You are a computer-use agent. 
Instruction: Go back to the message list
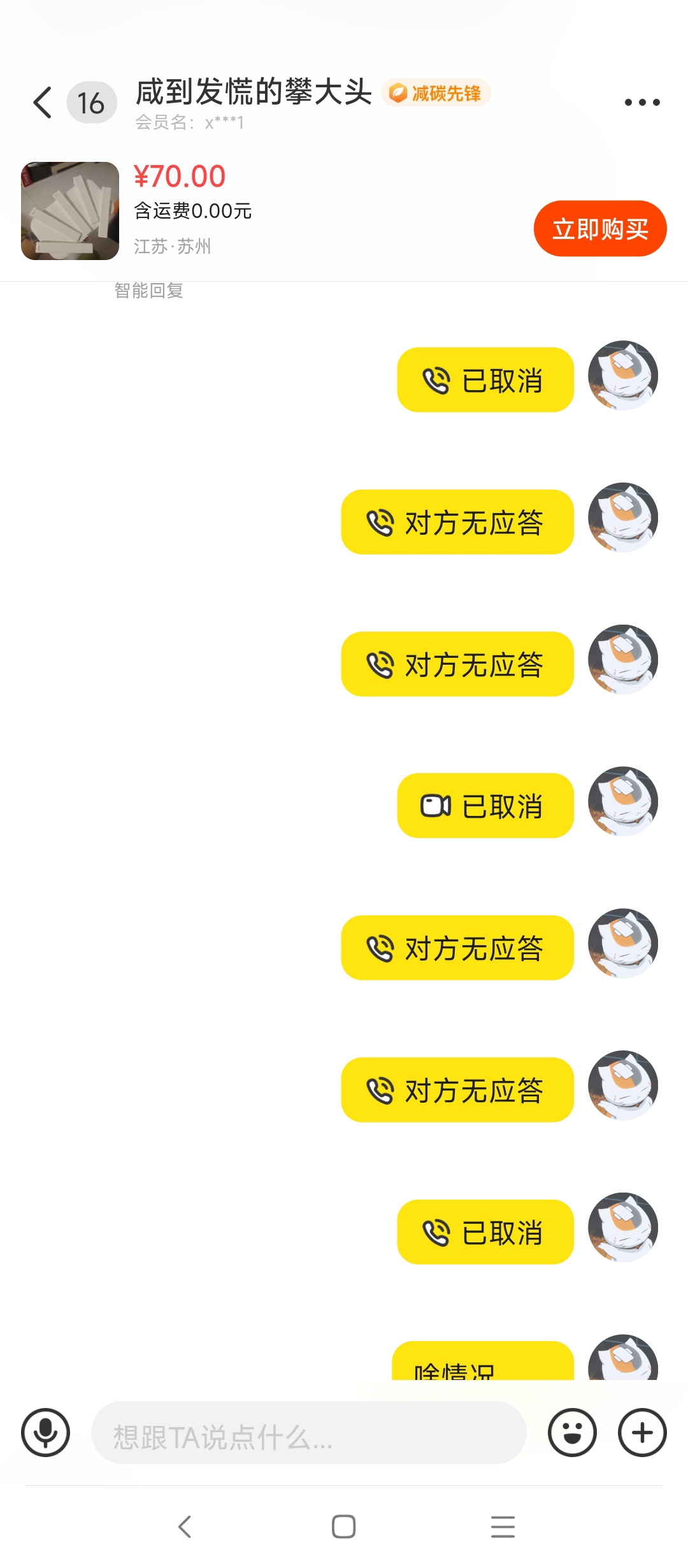tap(42, 102)
